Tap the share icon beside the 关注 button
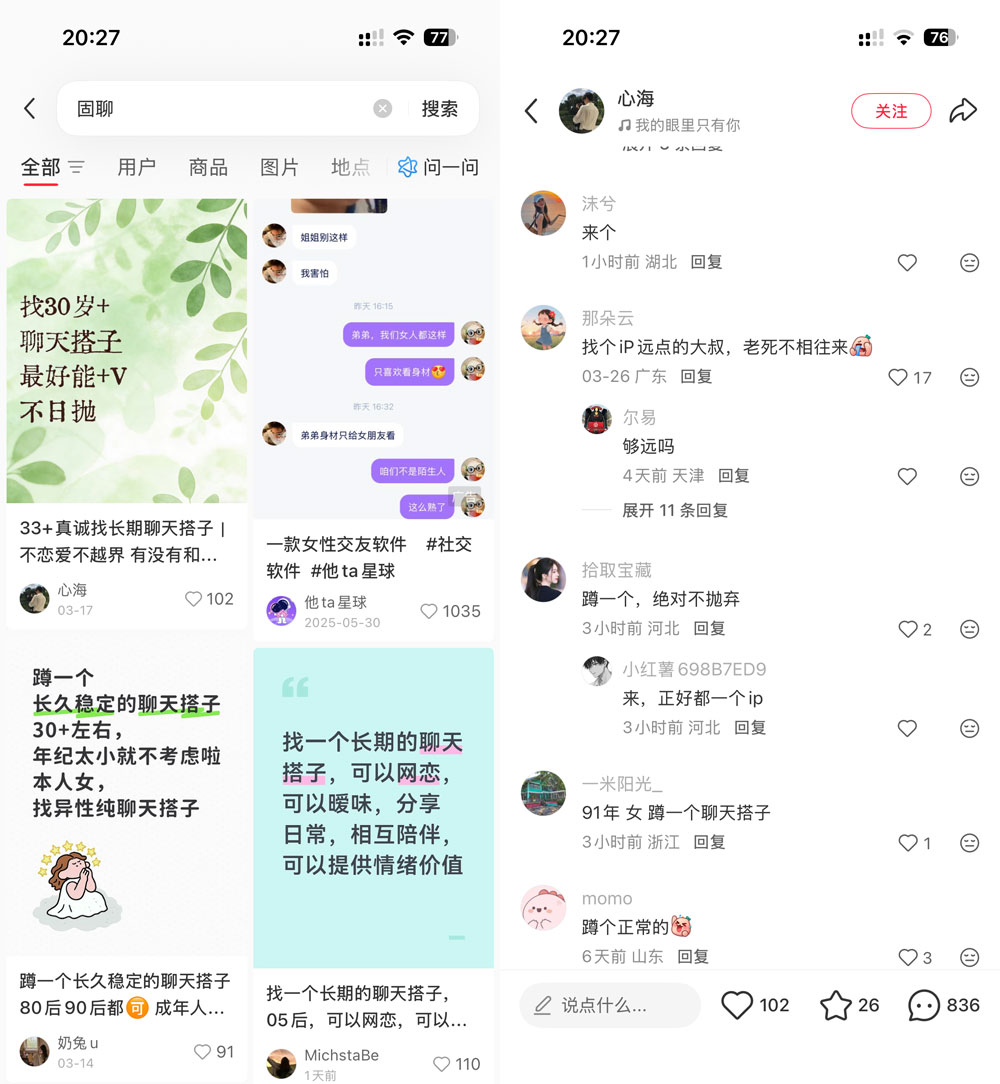This screenshot has height=1084, width=1000. coord(963,111)
